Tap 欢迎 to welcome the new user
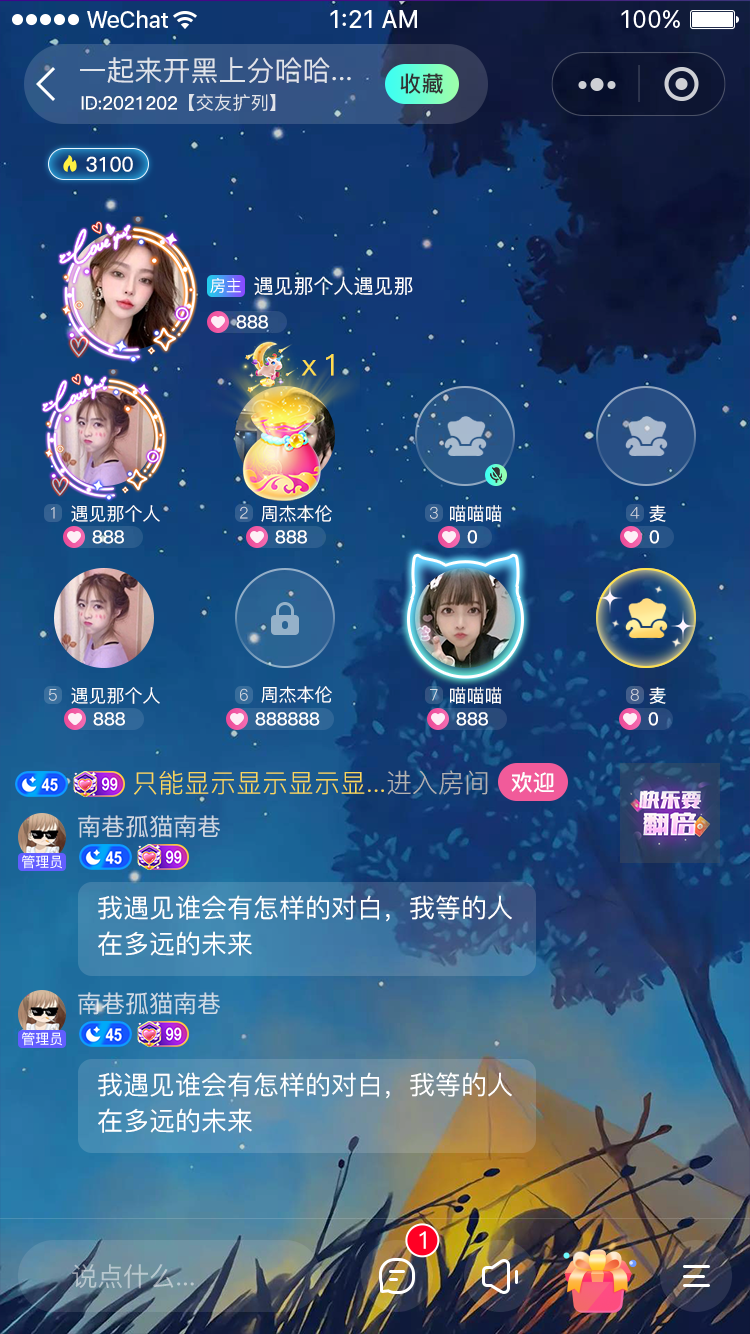This screenshot has width=750, height=1334. click(533, 782)
